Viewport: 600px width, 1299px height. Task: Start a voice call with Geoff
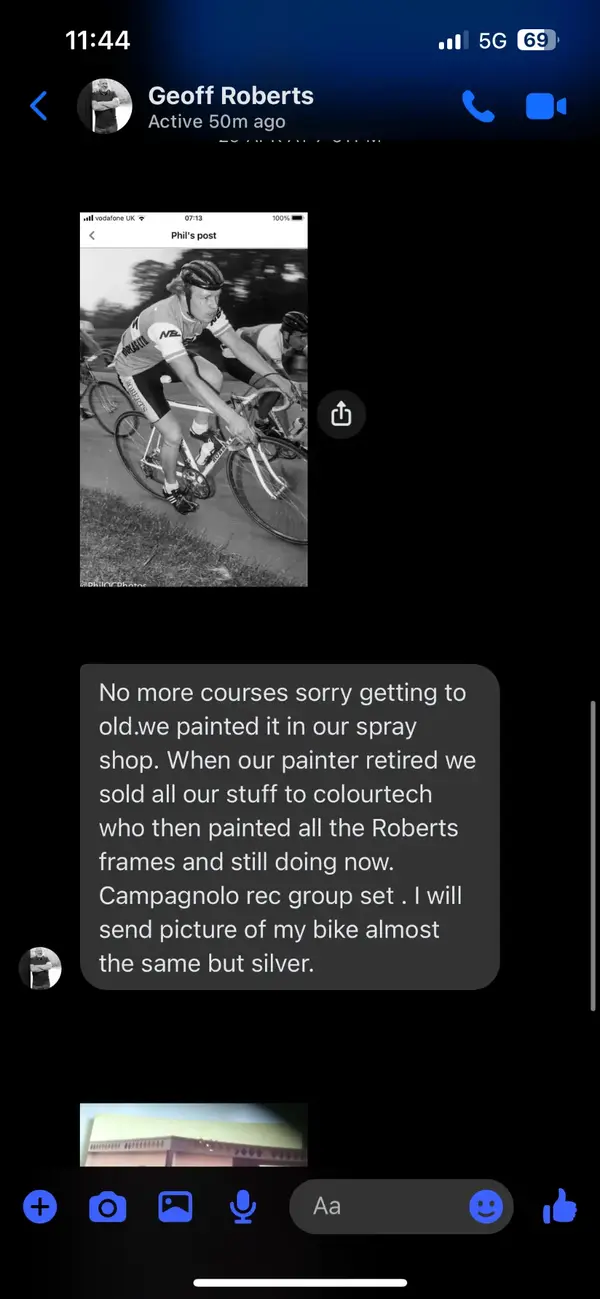(x=478, y=106)
